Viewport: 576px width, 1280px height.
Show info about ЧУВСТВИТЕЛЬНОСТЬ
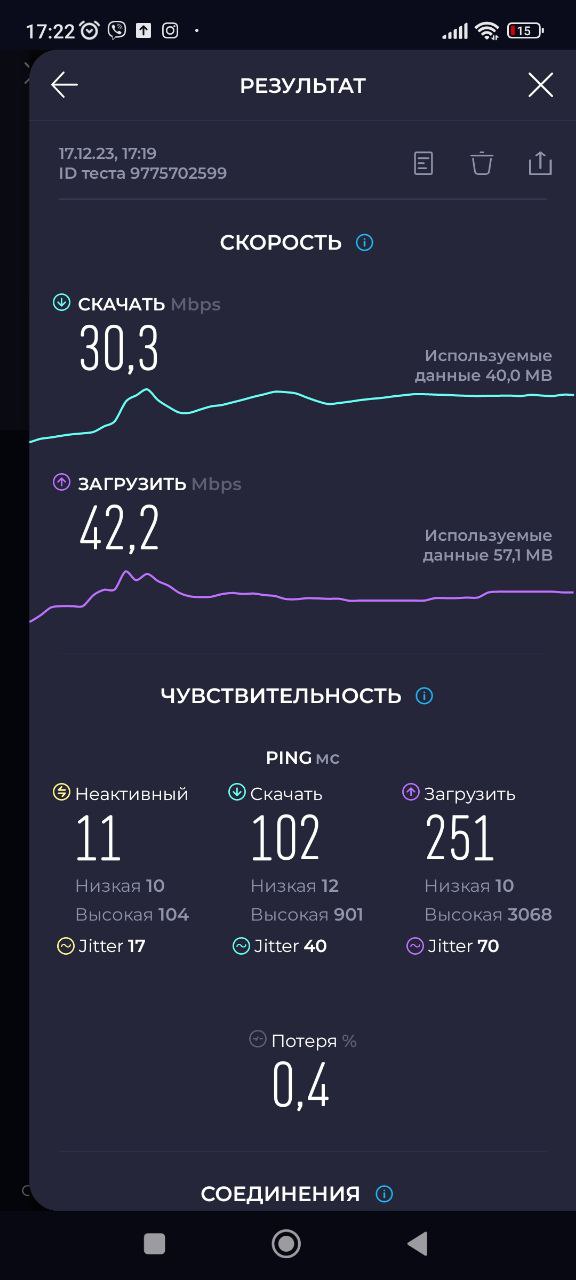pyautogui.click(x=424, y=696)
